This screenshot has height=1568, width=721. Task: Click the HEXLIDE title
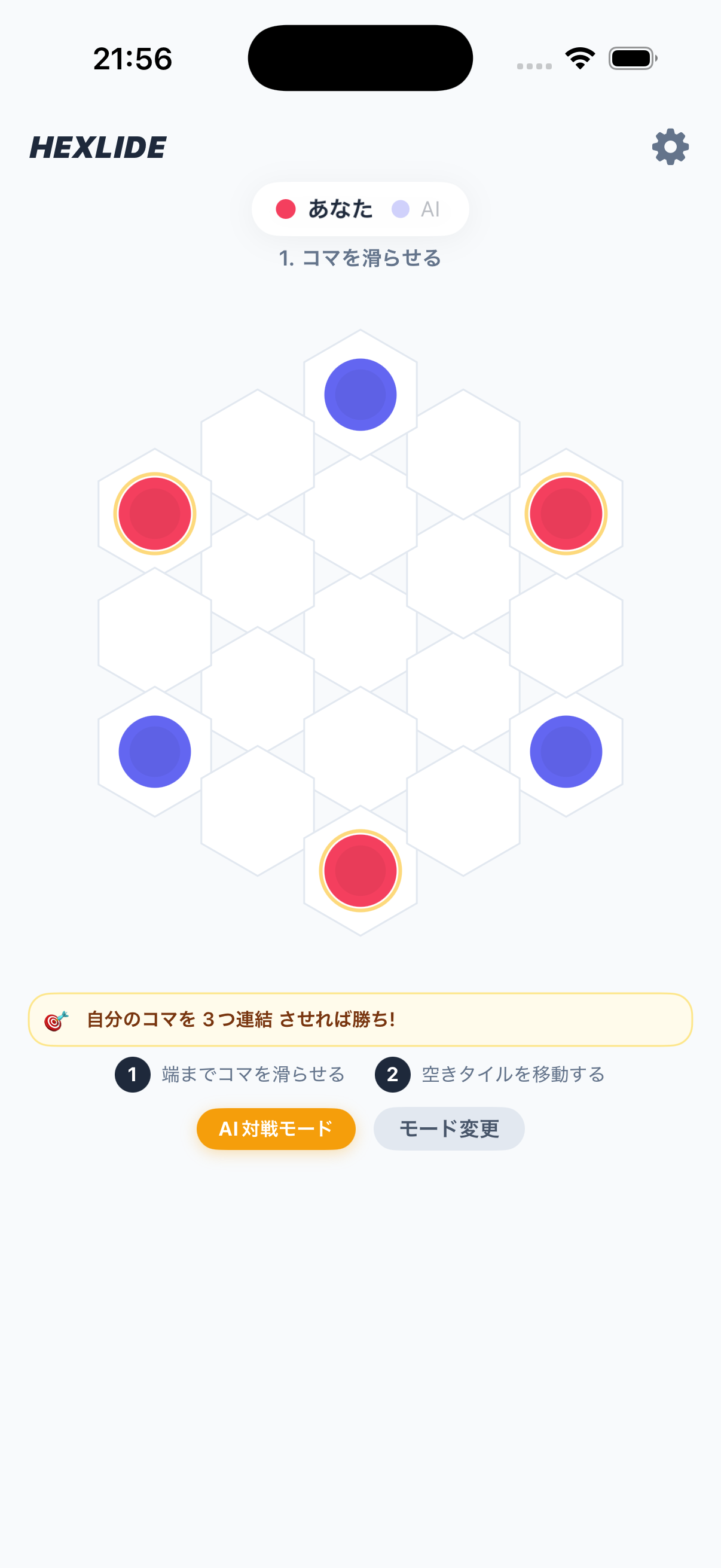point(98,147)
